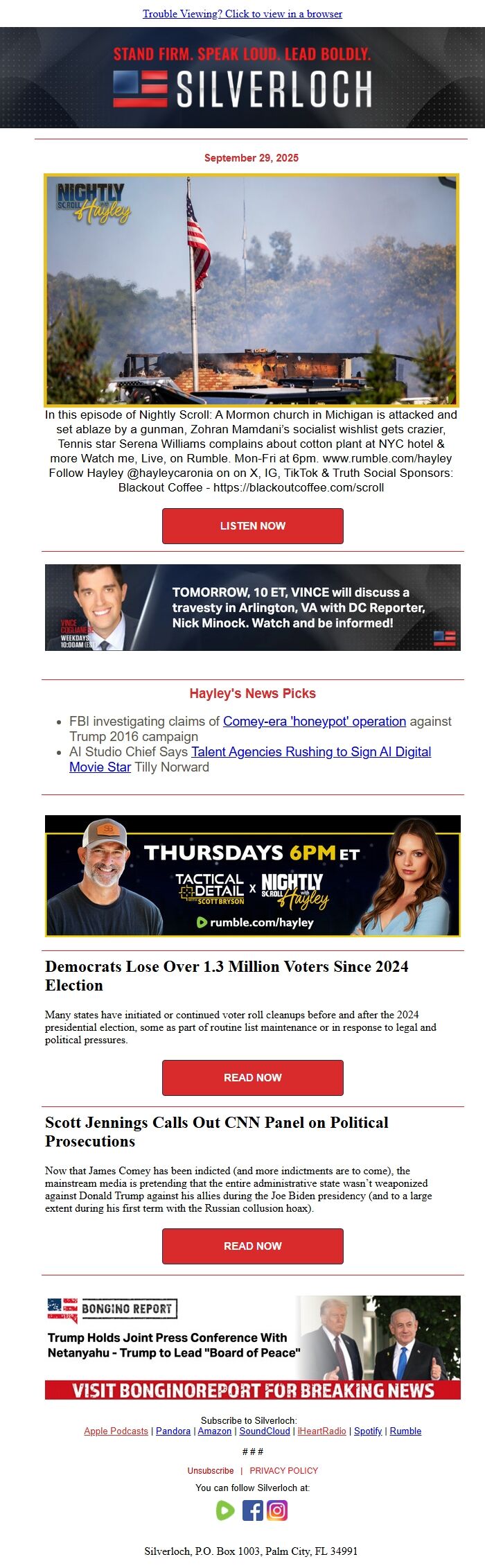
Task: Open the iHeartRadio subscription link
Action: click(321, 1431)
